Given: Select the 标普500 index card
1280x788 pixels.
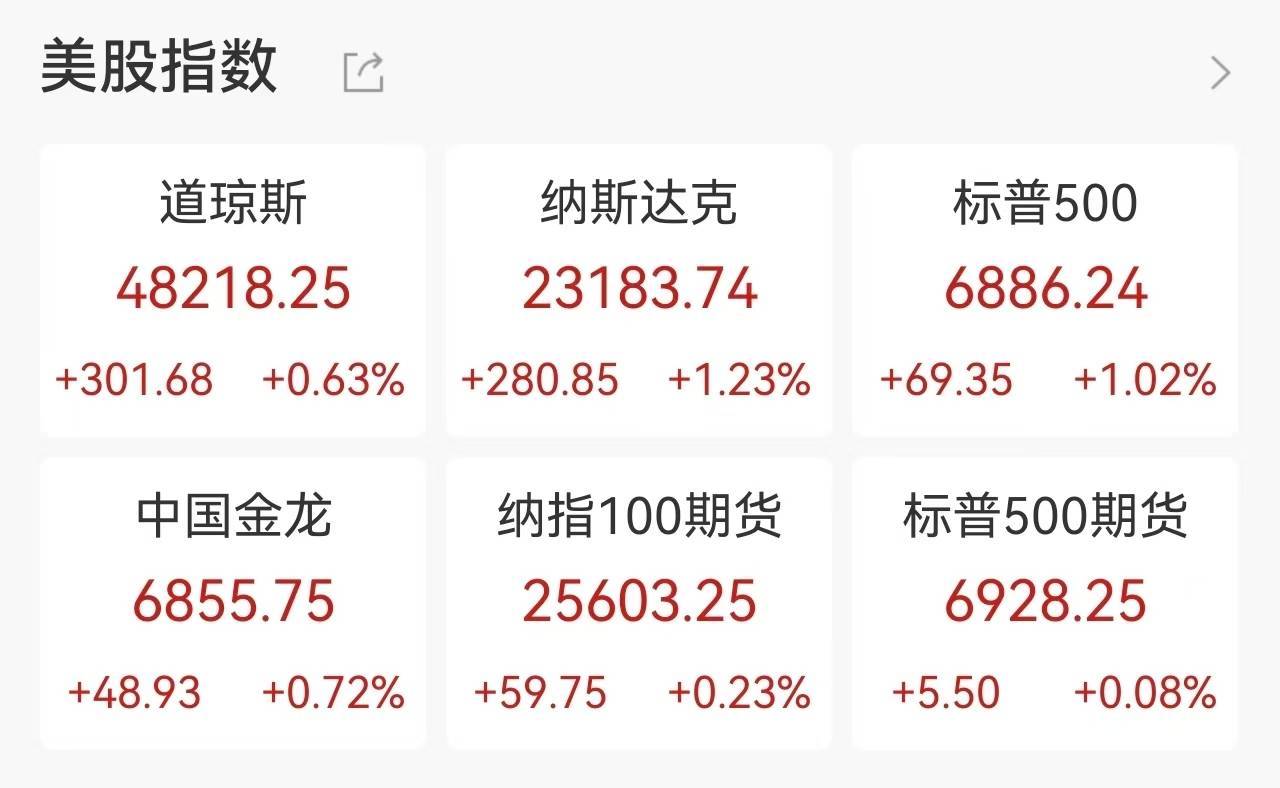Looking at the screenshot, I should click(x=1045, y=290).
